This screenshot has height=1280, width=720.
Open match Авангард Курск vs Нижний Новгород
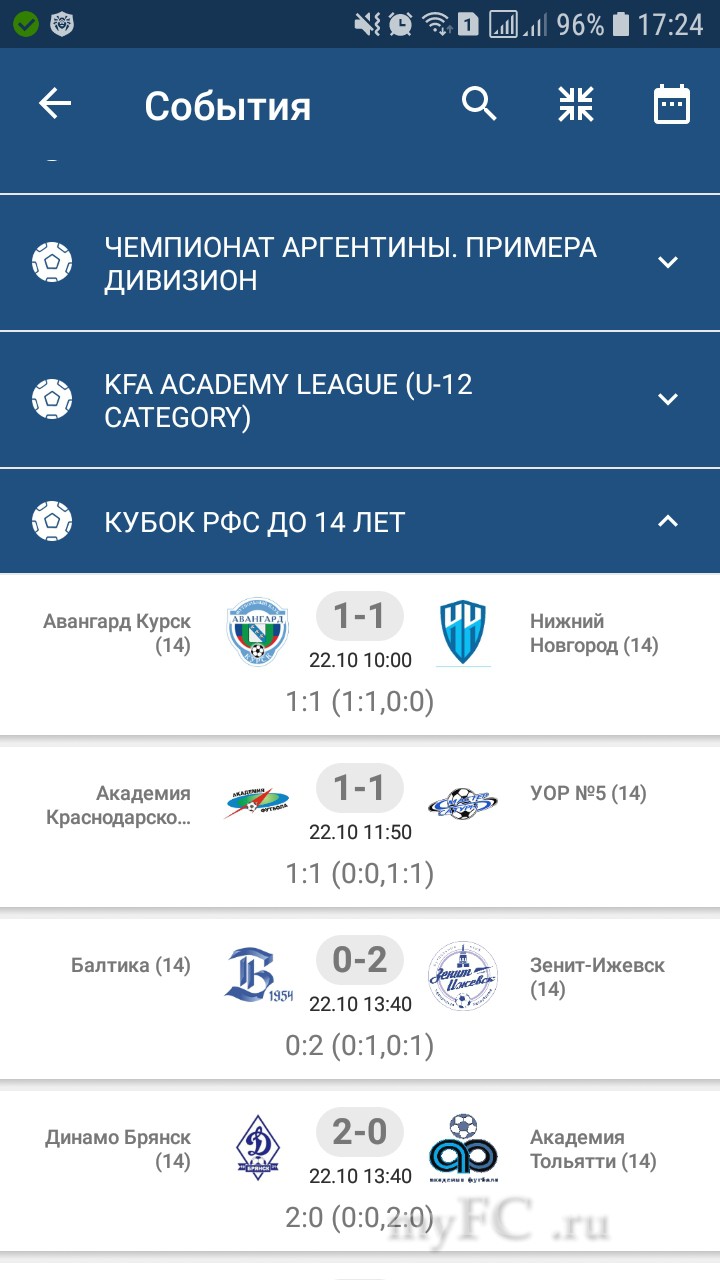[x=360, y=654]
